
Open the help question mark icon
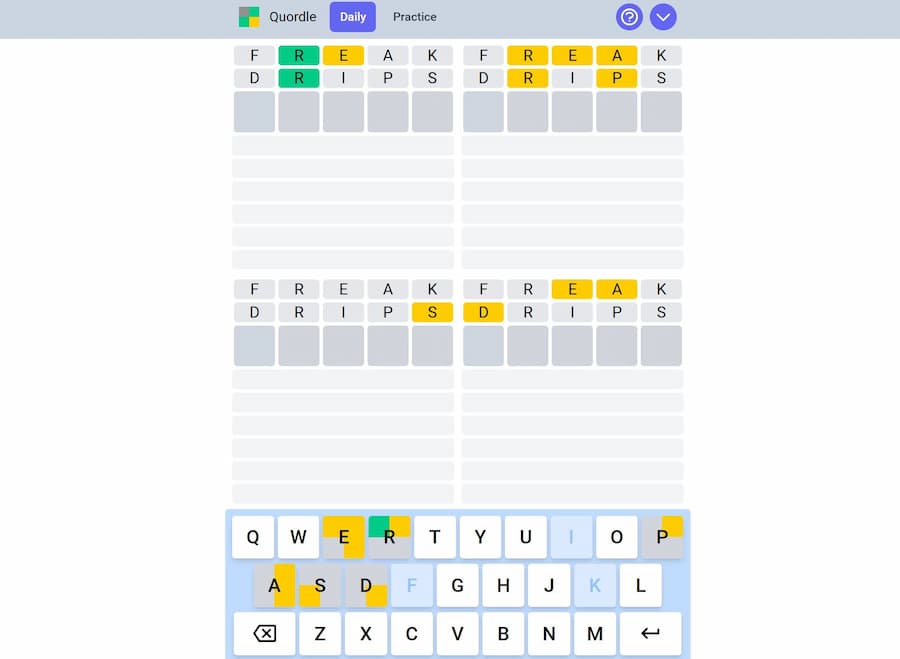click(x=629, y=17)
